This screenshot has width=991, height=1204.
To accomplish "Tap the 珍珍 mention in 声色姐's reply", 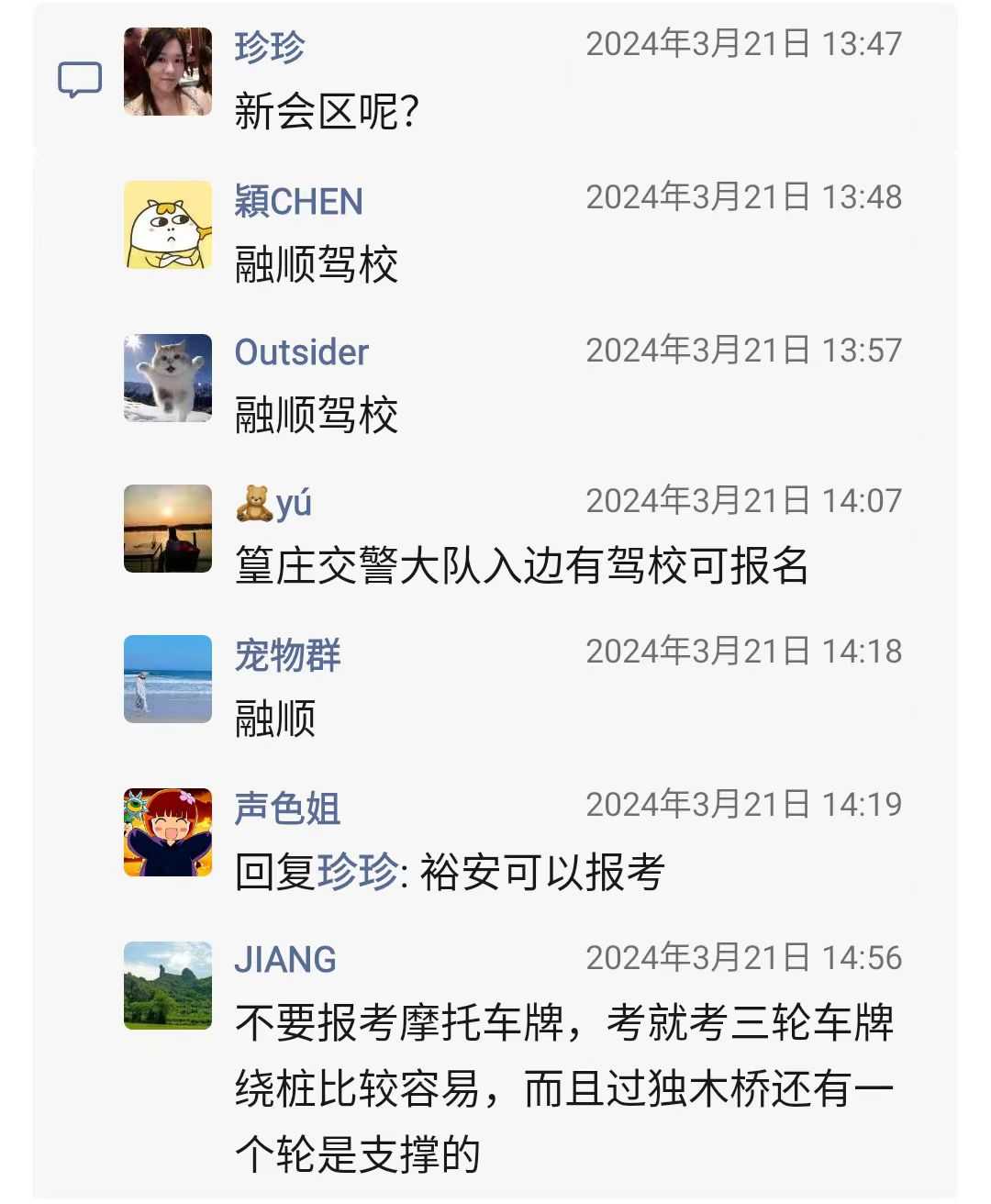I will click(x=358, y=872).
